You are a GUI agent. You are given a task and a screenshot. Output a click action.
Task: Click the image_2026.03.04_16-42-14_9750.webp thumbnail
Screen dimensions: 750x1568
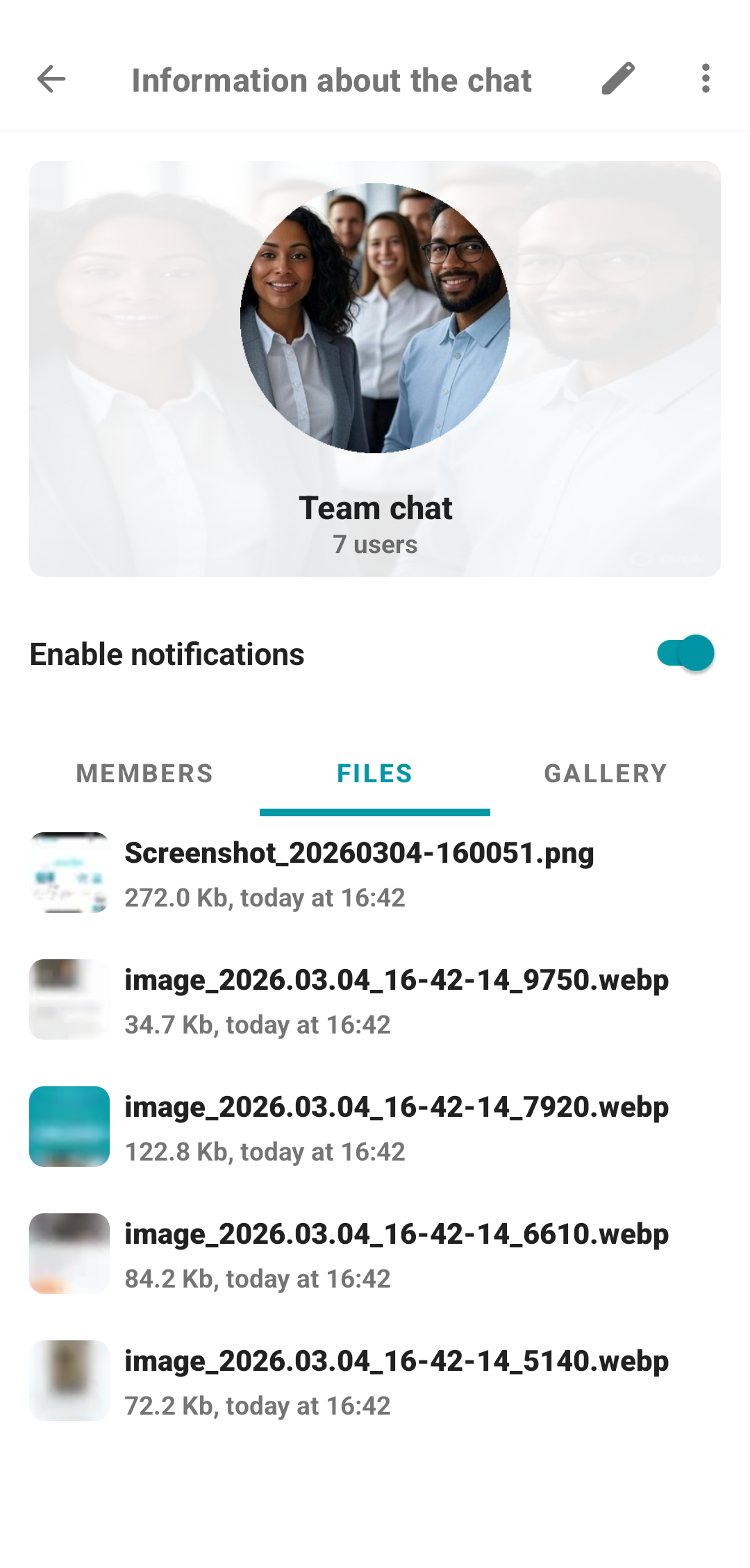pyautogui.click(x=69, y=999)
